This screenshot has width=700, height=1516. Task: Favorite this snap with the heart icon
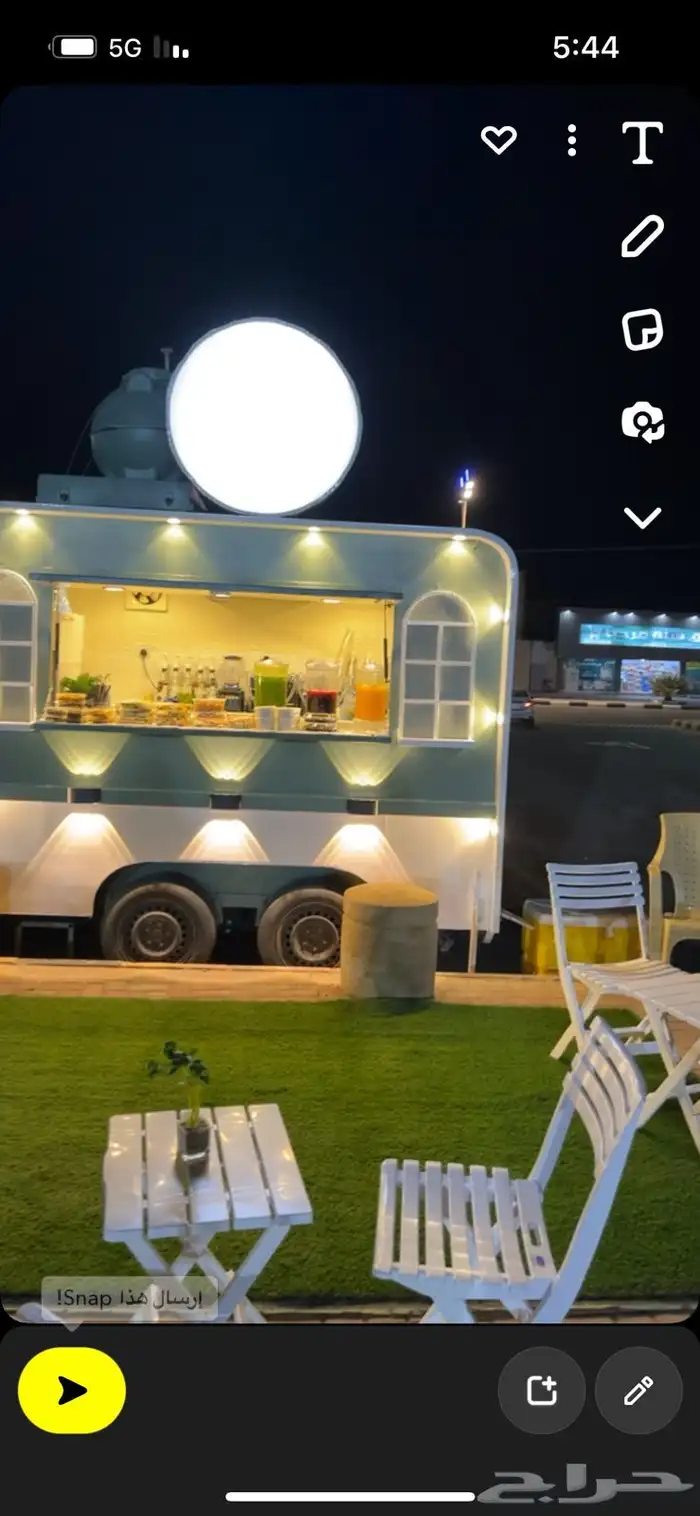498,140
